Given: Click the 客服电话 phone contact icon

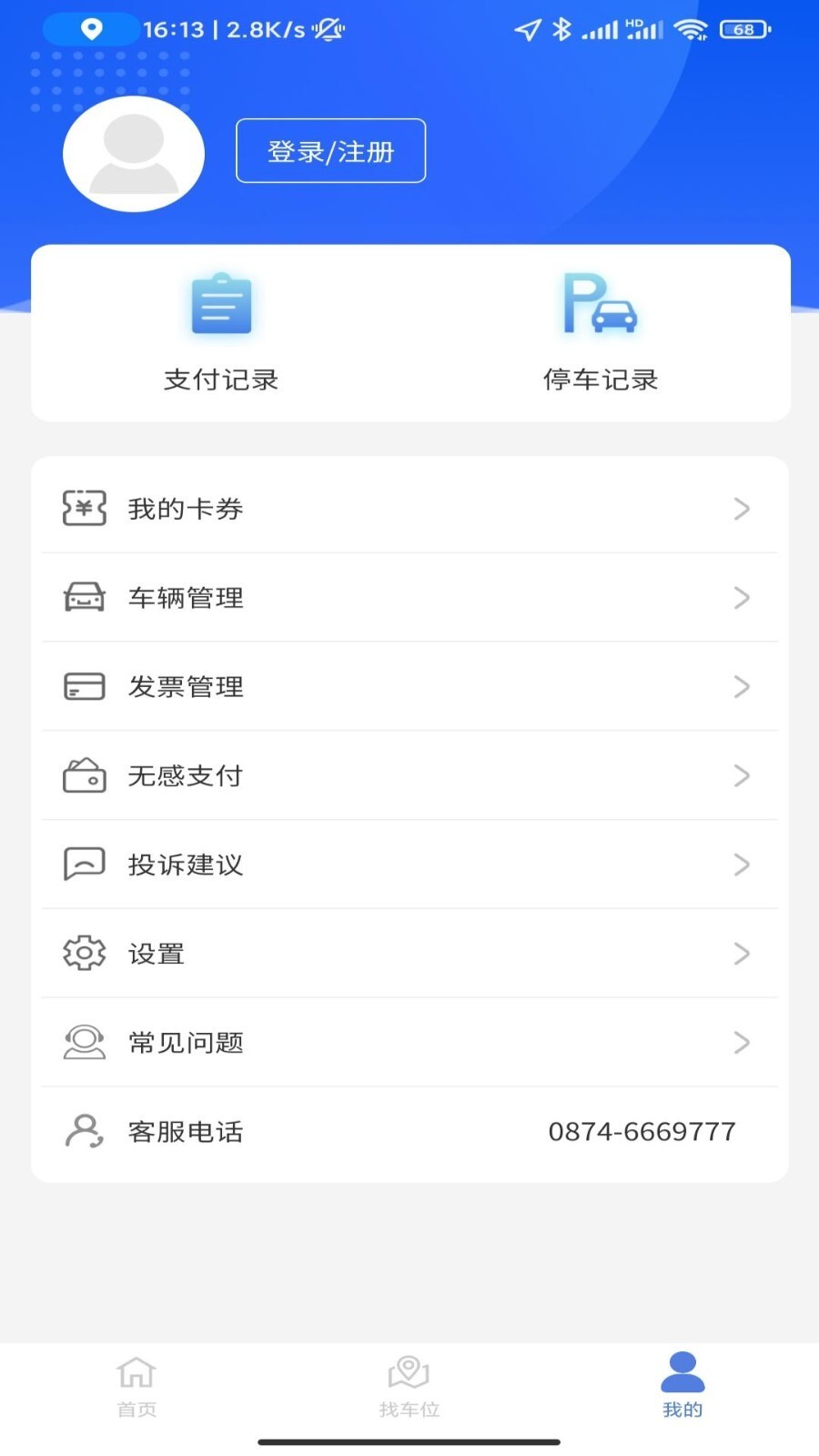Looking at the screenshot, I should point(84,1131).
